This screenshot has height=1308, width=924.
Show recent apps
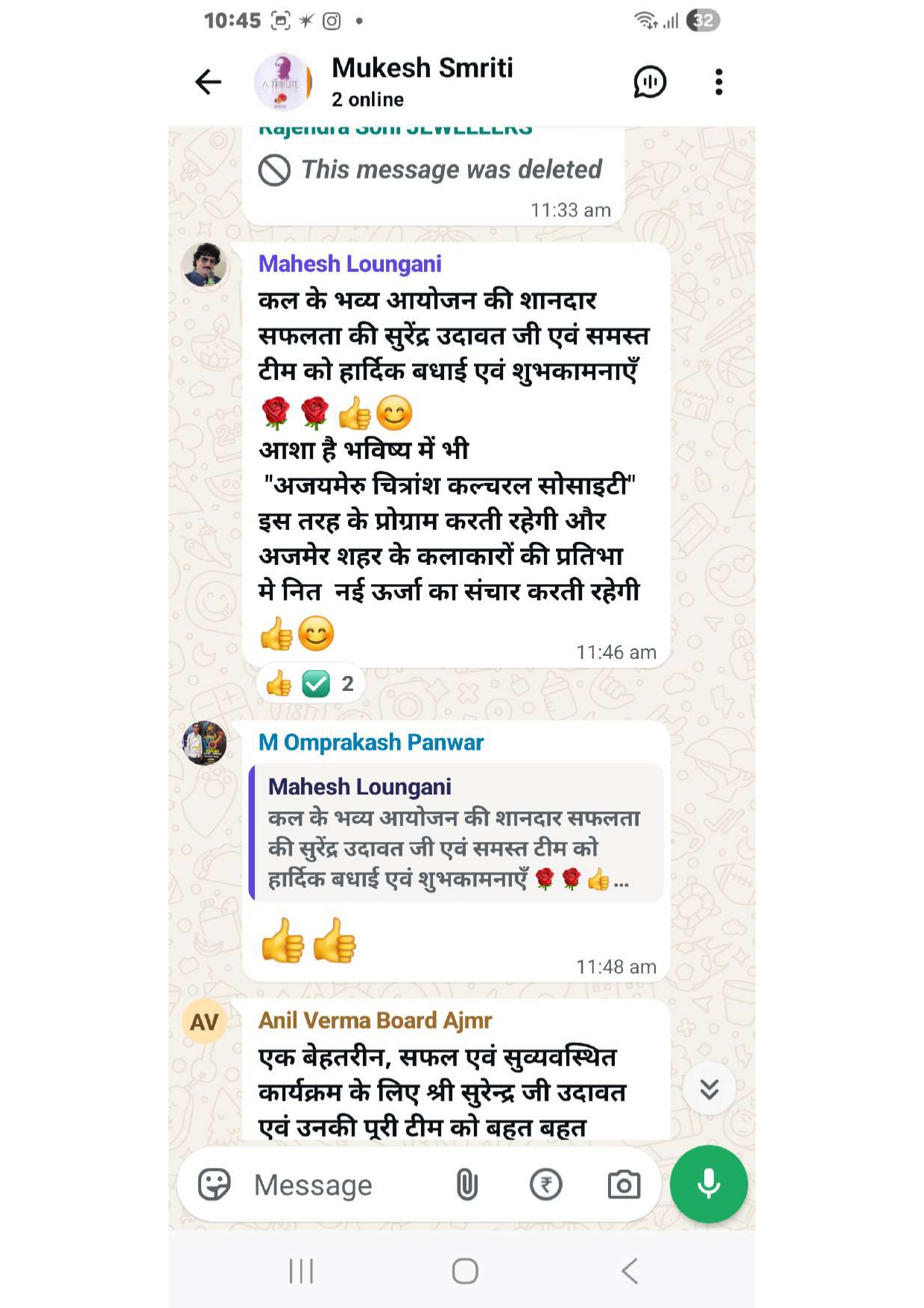[x=301, y=1271]
